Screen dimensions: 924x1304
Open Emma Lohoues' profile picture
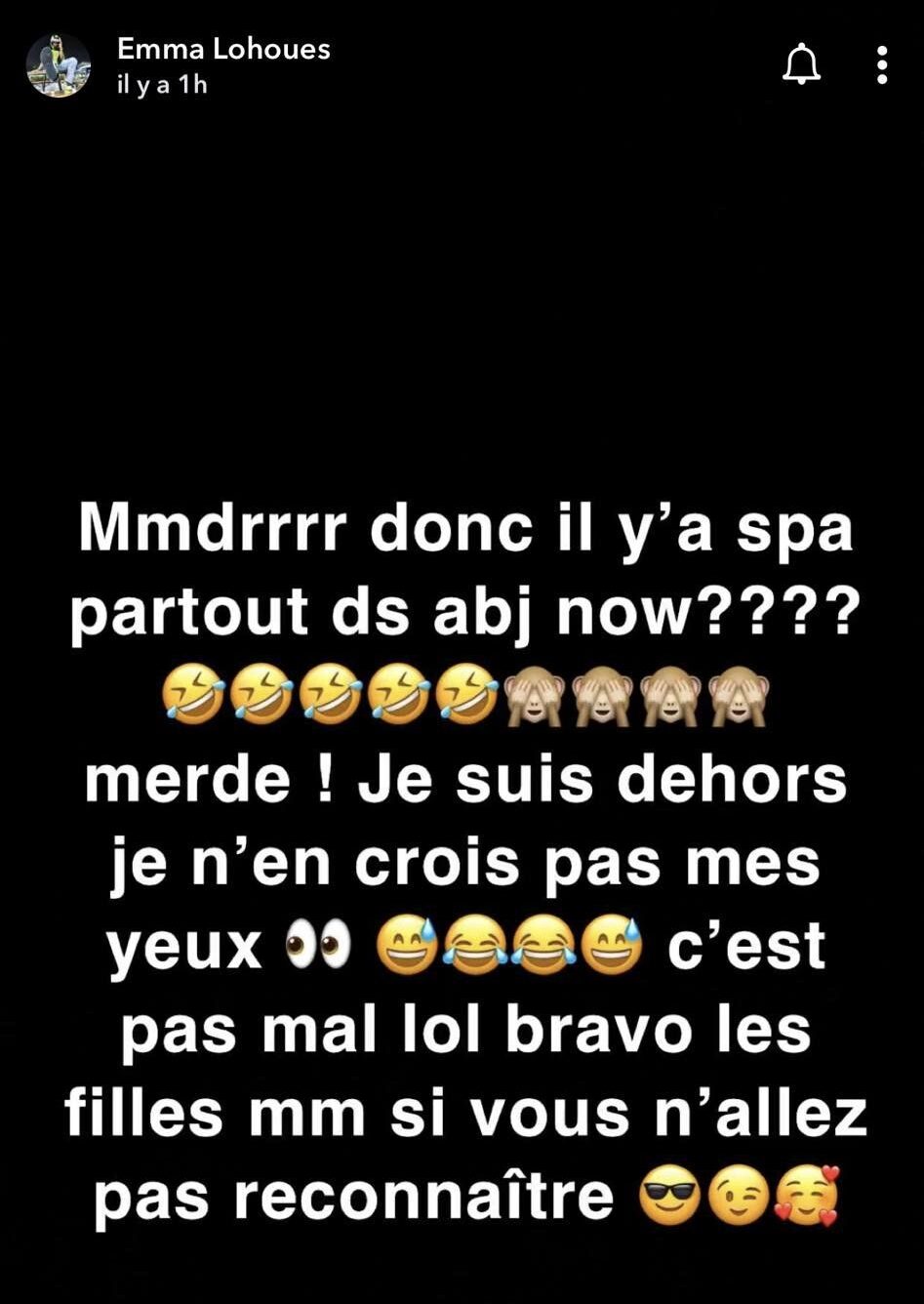(59, 65)
